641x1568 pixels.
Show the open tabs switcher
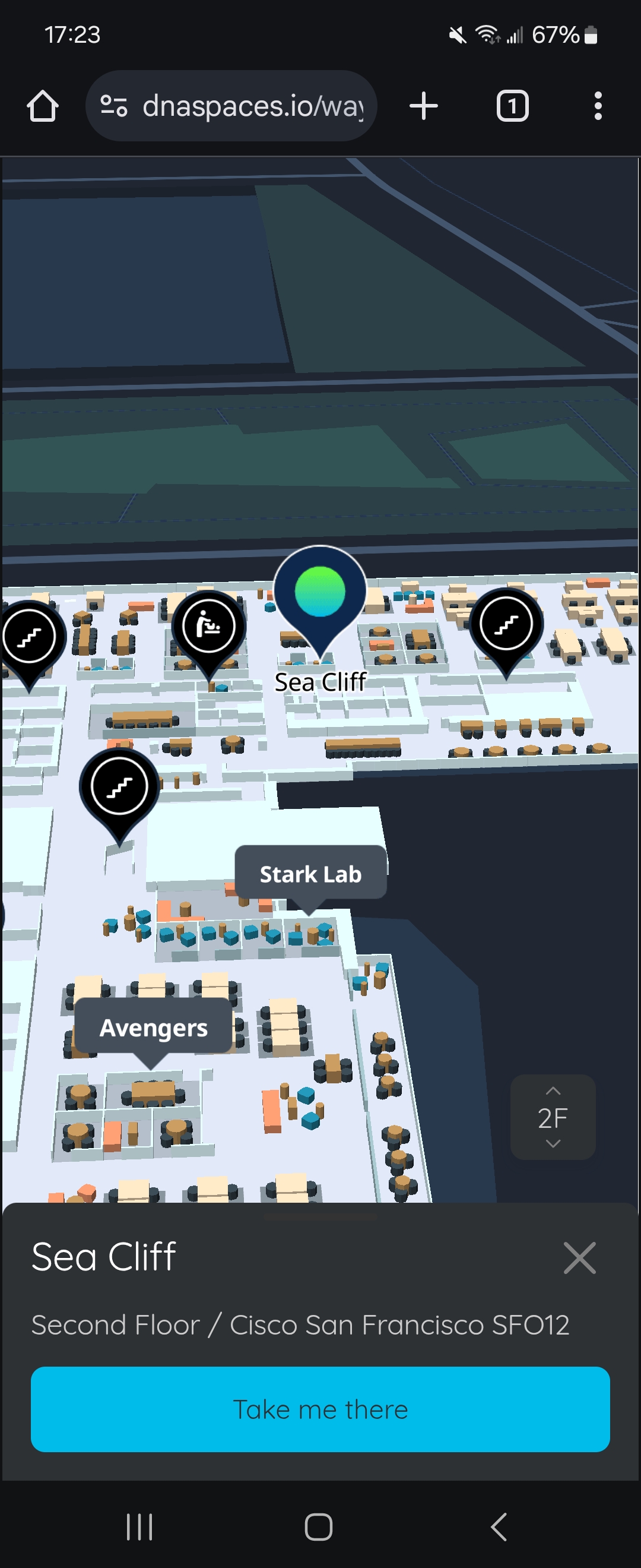(512, 106)
